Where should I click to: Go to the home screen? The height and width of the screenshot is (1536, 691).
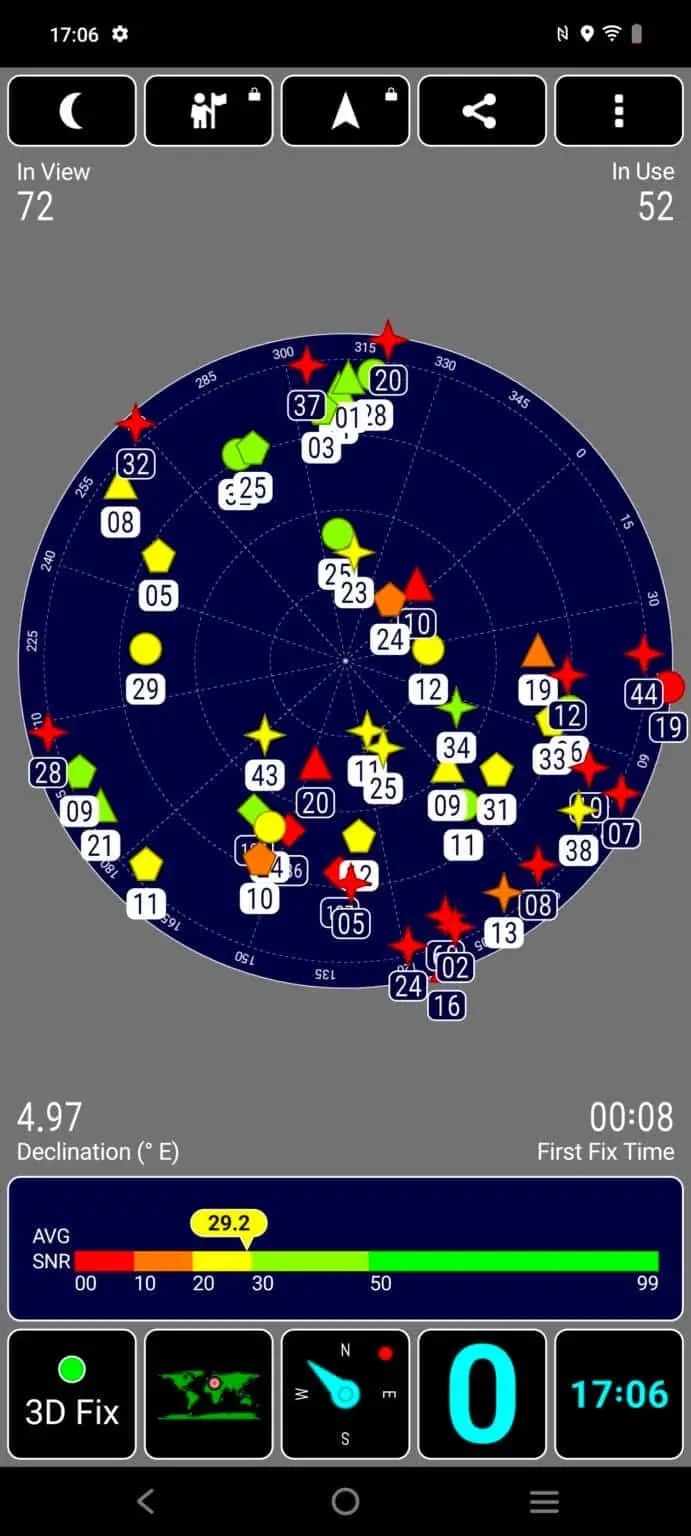pos(345,1500)
